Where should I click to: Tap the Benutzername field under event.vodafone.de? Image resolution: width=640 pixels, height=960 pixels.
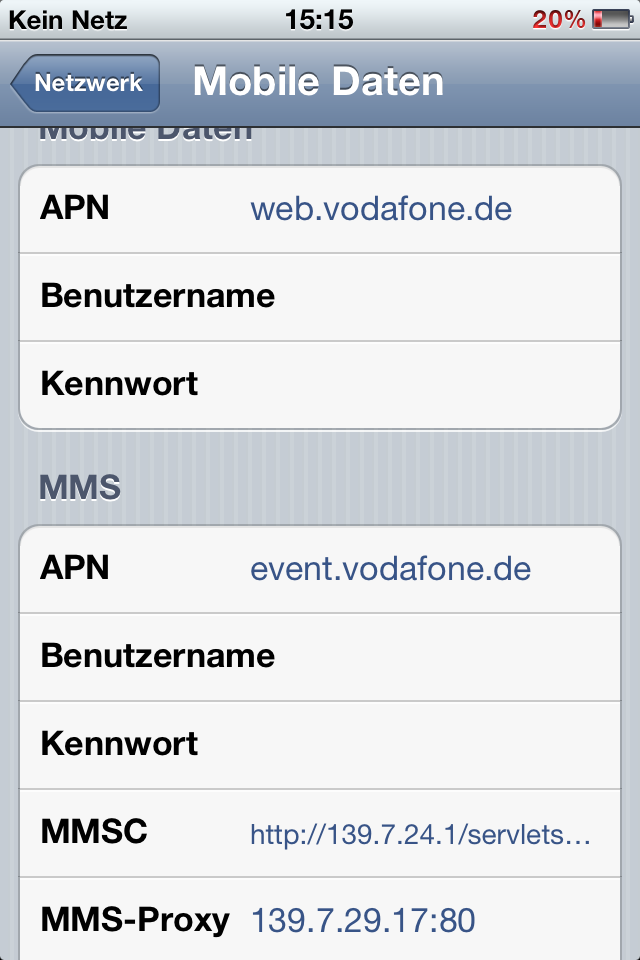(420, 657)
